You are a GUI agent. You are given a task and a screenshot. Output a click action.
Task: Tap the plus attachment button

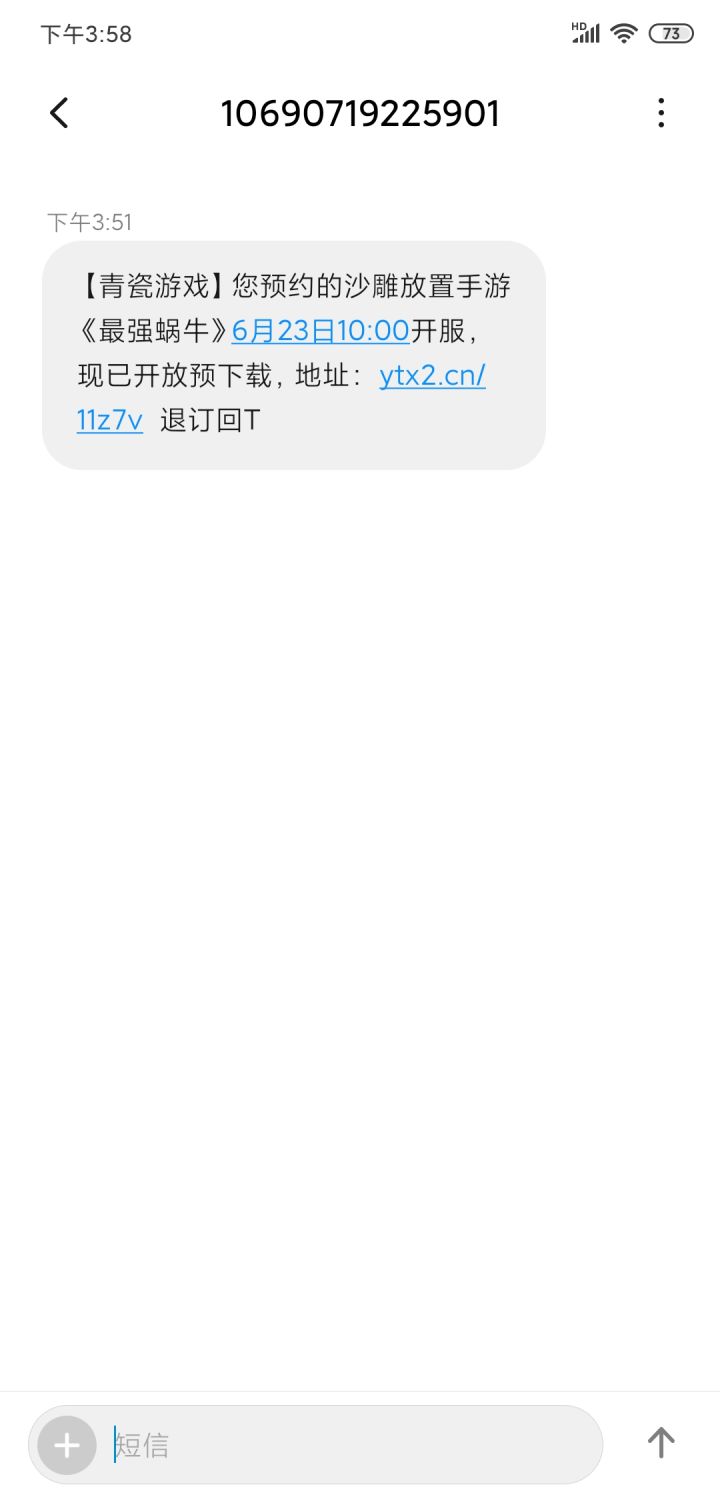pyautogui.click(x=67, y=1444)
